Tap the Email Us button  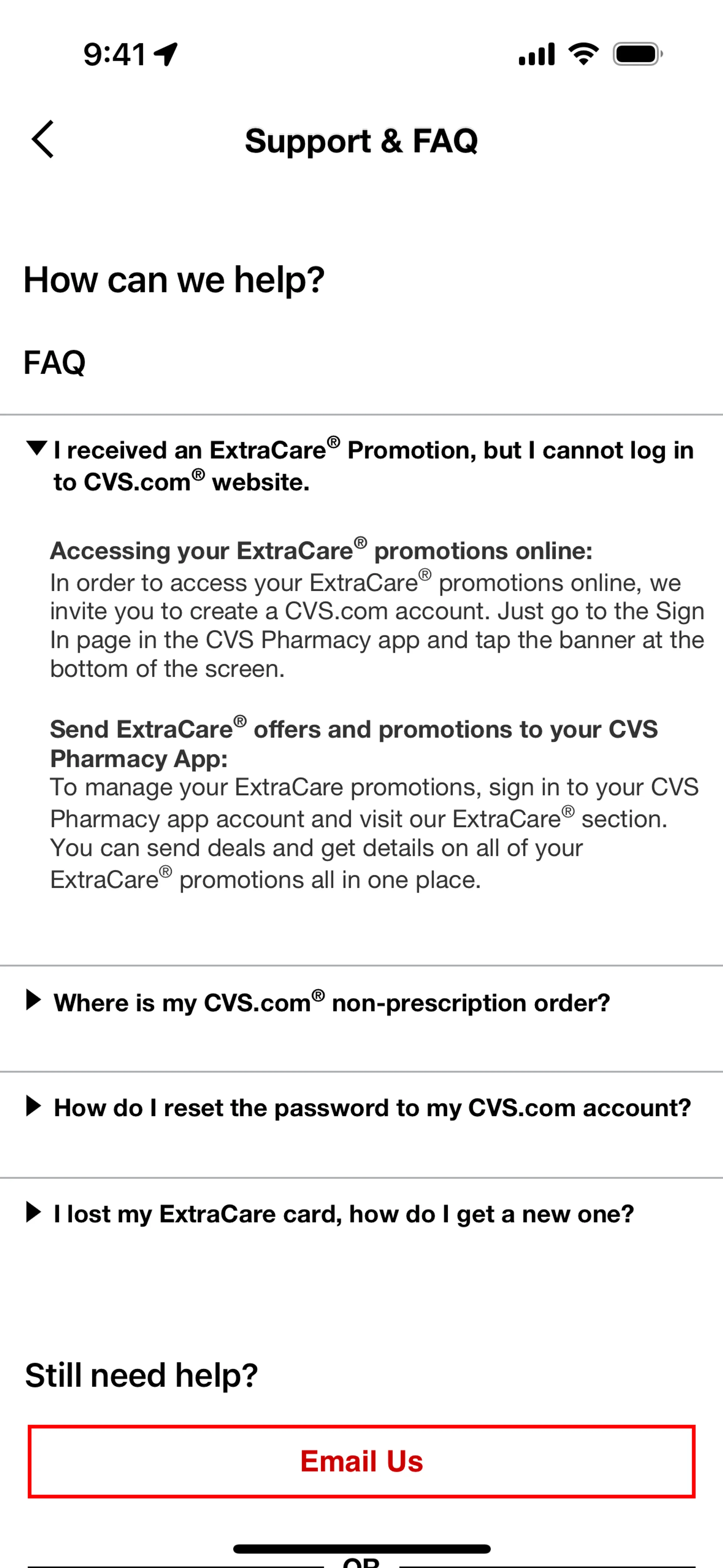coord(361,1461)
